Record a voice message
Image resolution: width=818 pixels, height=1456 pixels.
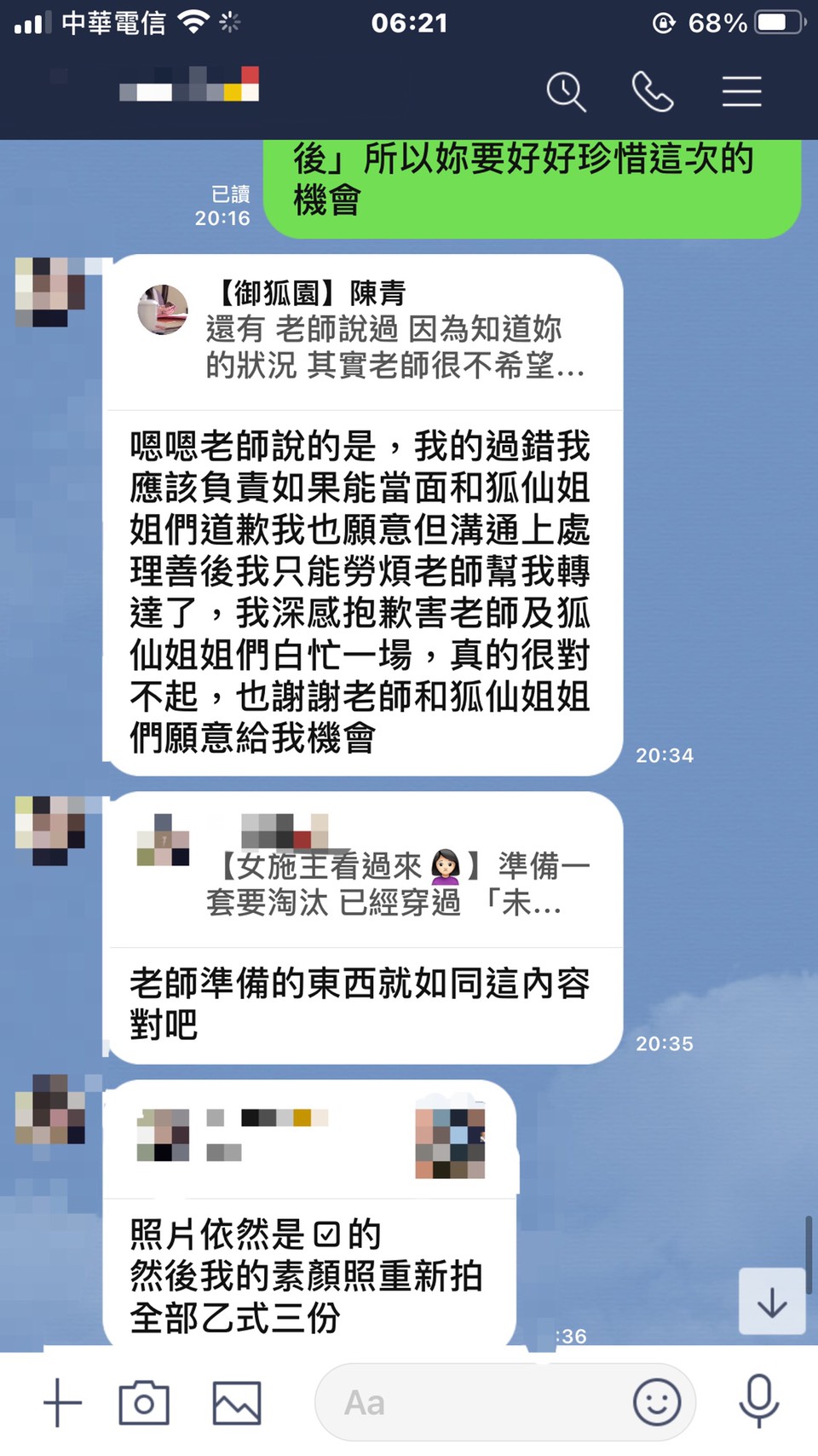758,1401
